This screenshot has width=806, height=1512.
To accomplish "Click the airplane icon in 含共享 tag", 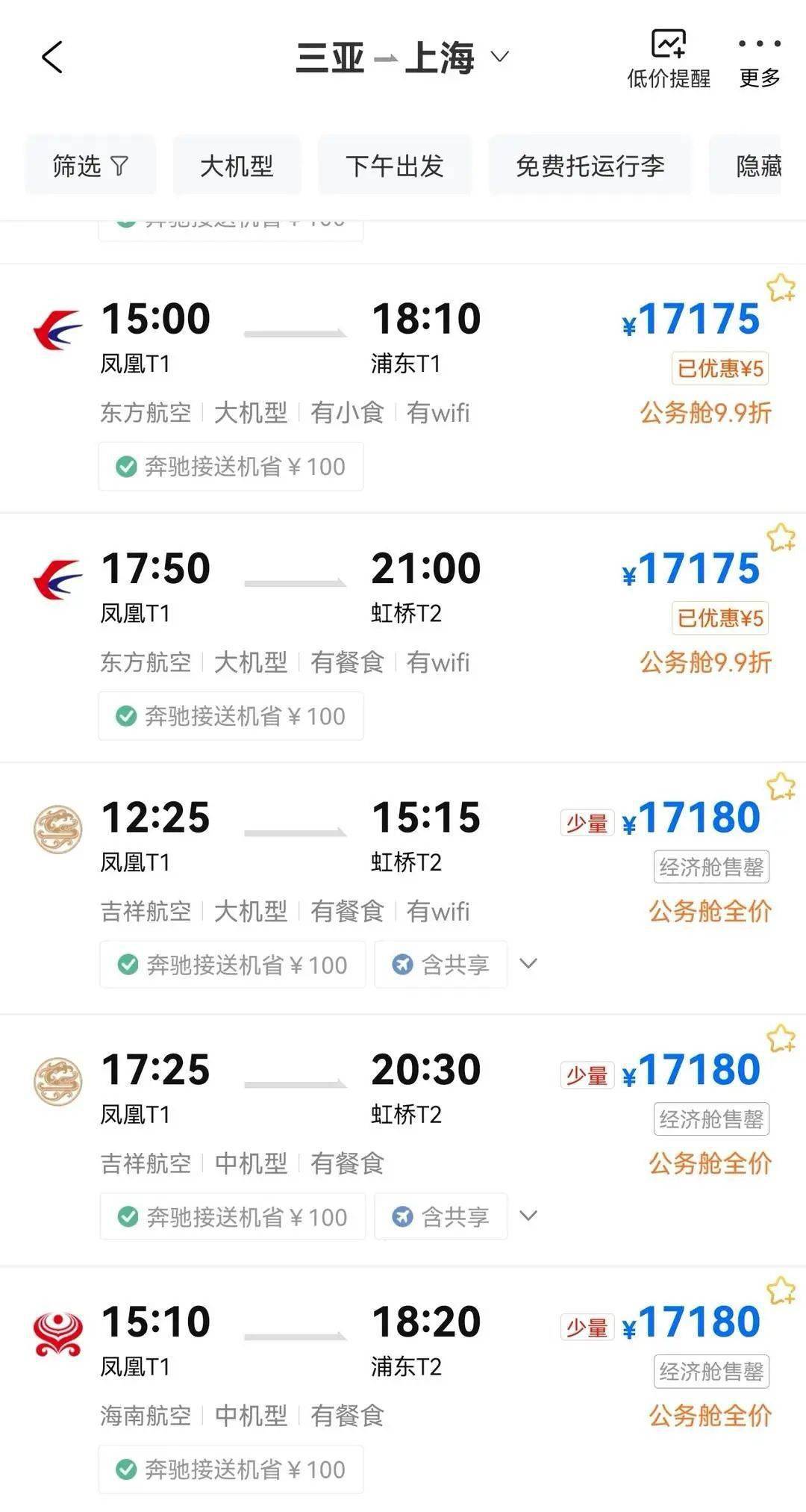I will [404, 964].
